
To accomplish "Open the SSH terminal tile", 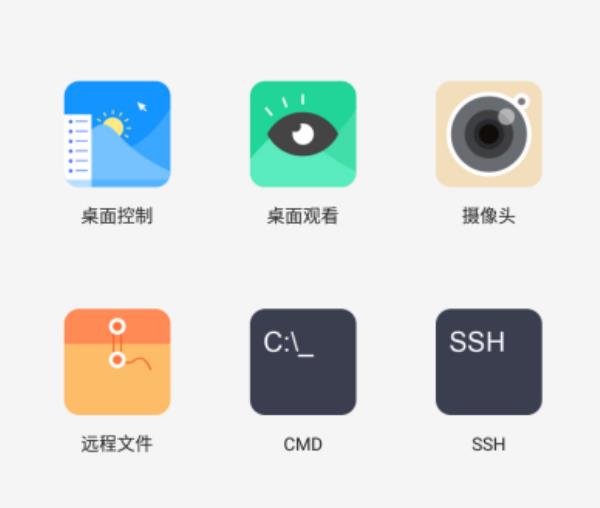I will pyautogui.click(x=488, y=361).
